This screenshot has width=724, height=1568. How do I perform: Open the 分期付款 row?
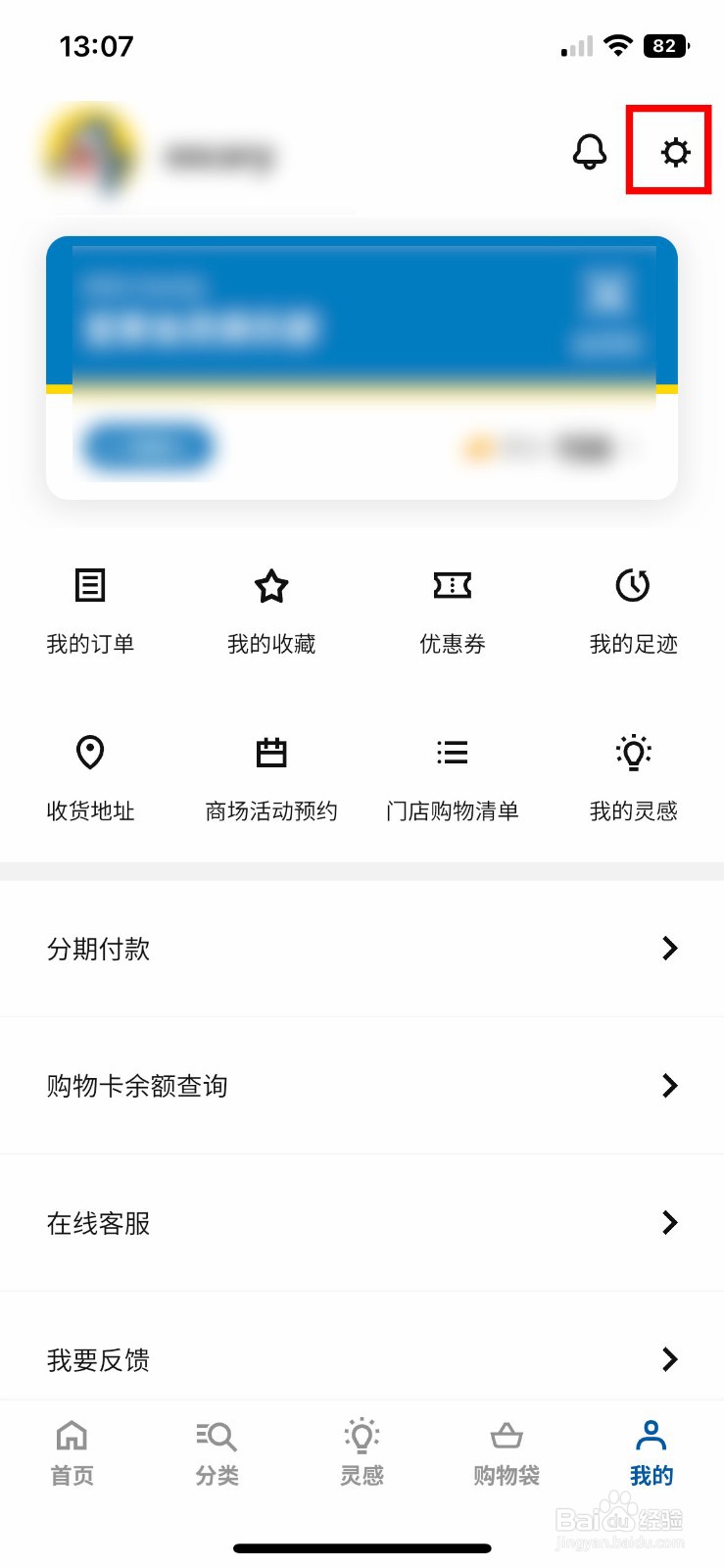pyautogui.click(x=362, y=949)
